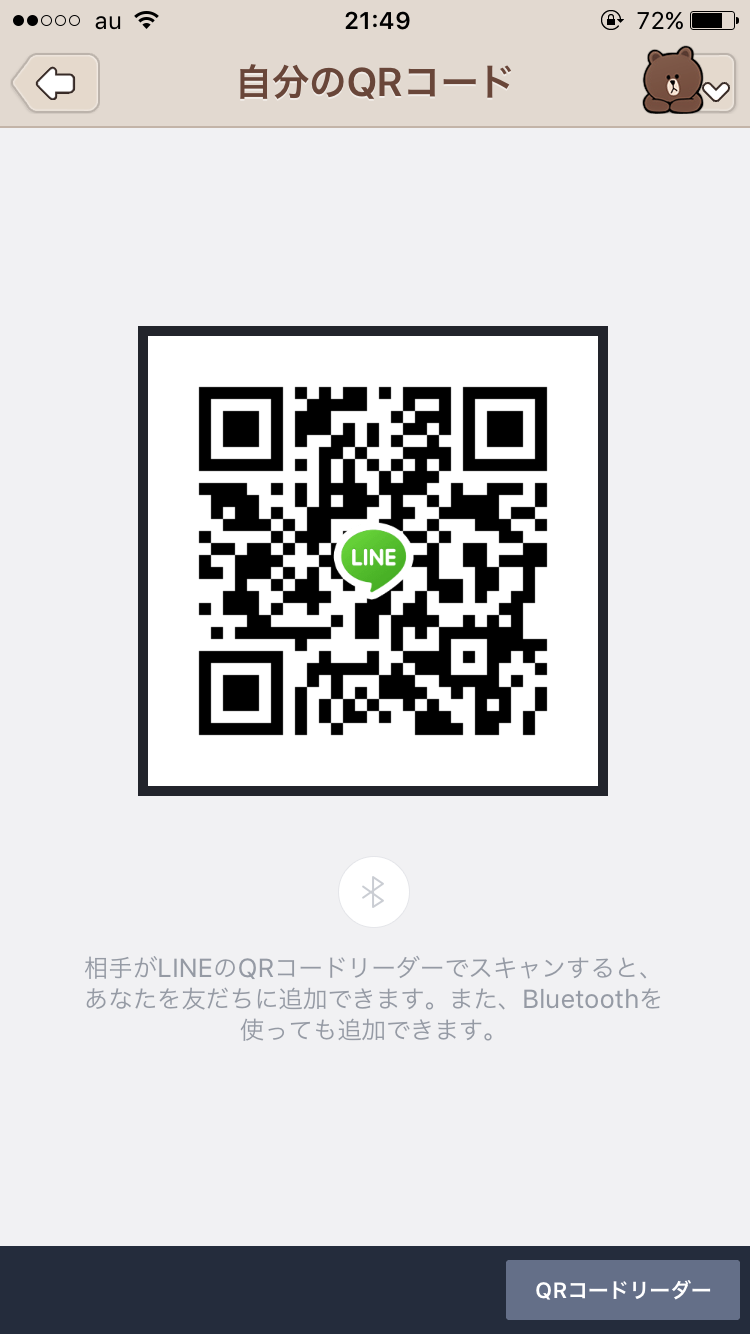Add a friend via the Bluetooth icon

(373, 892)
